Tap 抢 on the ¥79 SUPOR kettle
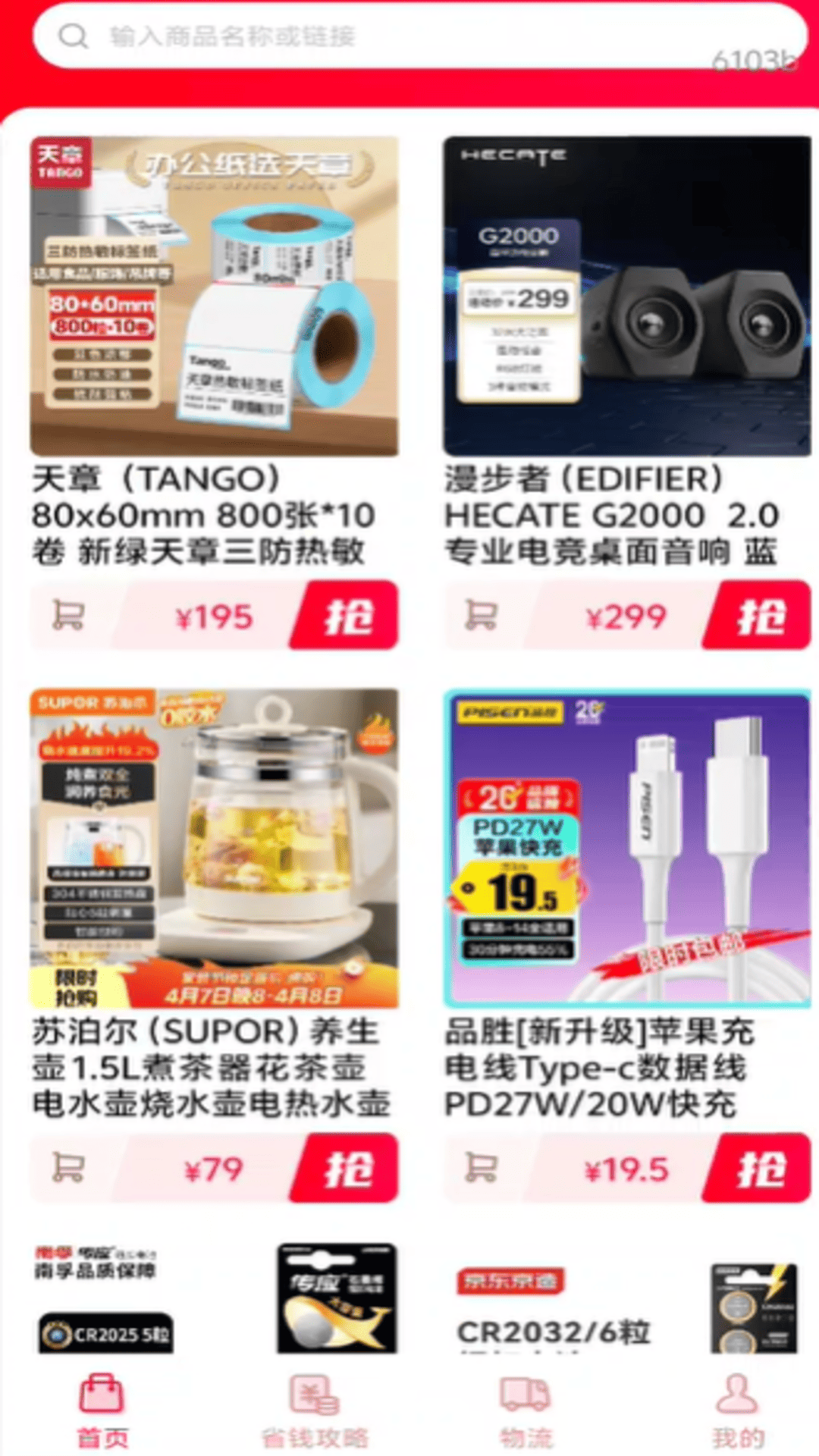819x1456 pixels. coord(347,1169)
